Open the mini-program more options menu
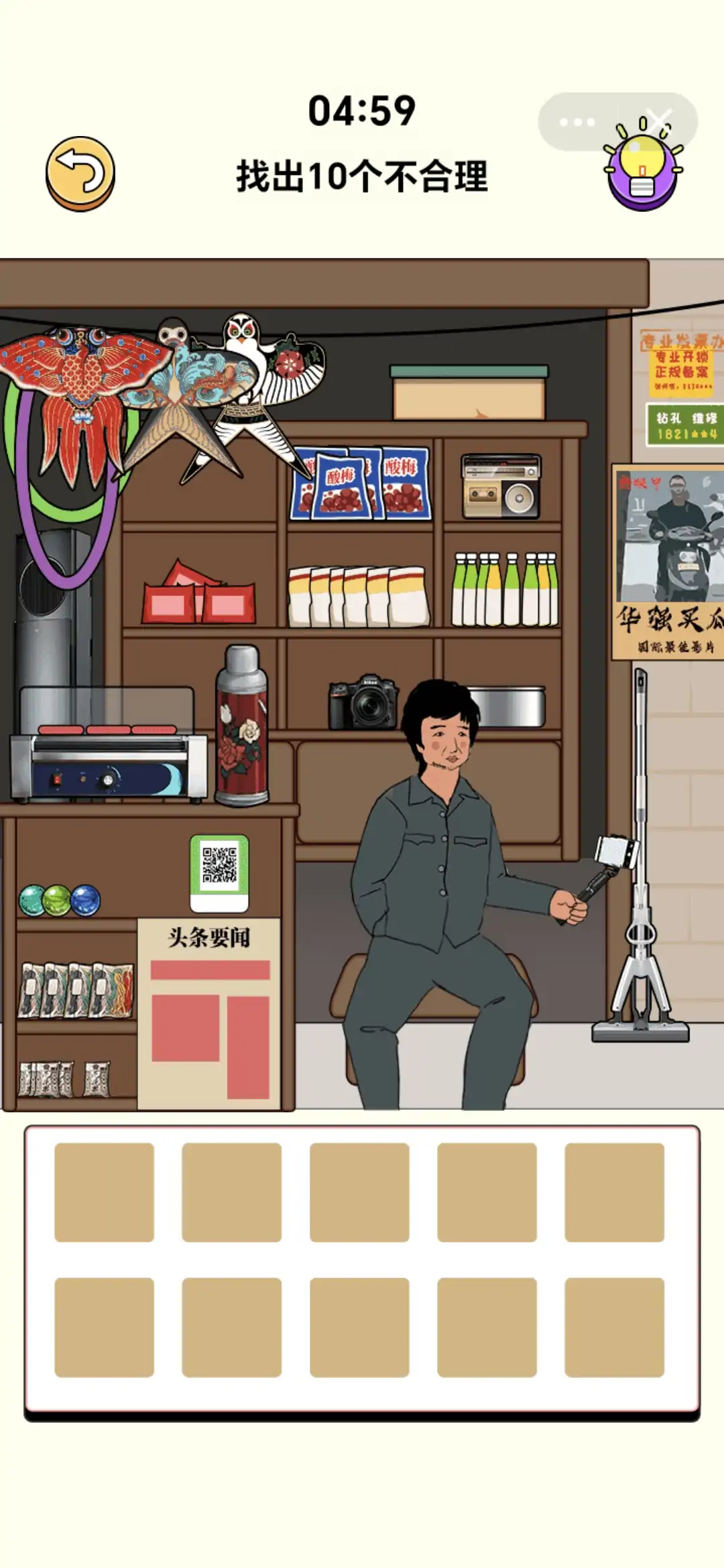724x1568 pixels. coord(577,122)
